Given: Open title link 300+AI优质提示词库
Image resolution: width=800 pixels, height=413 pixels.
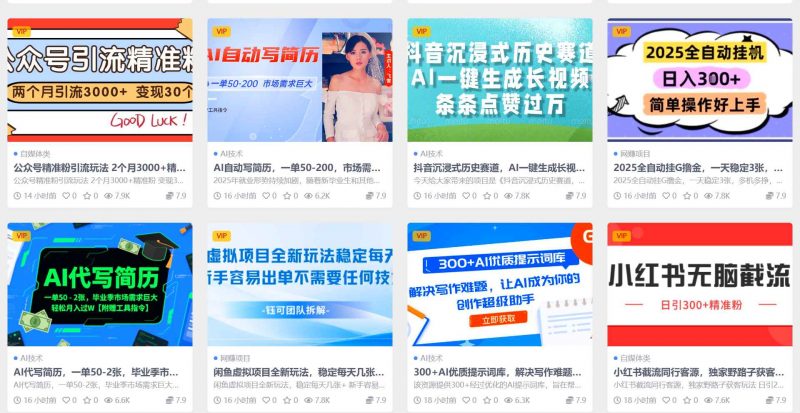Looking at the screenshot, I should pos(497,372).
